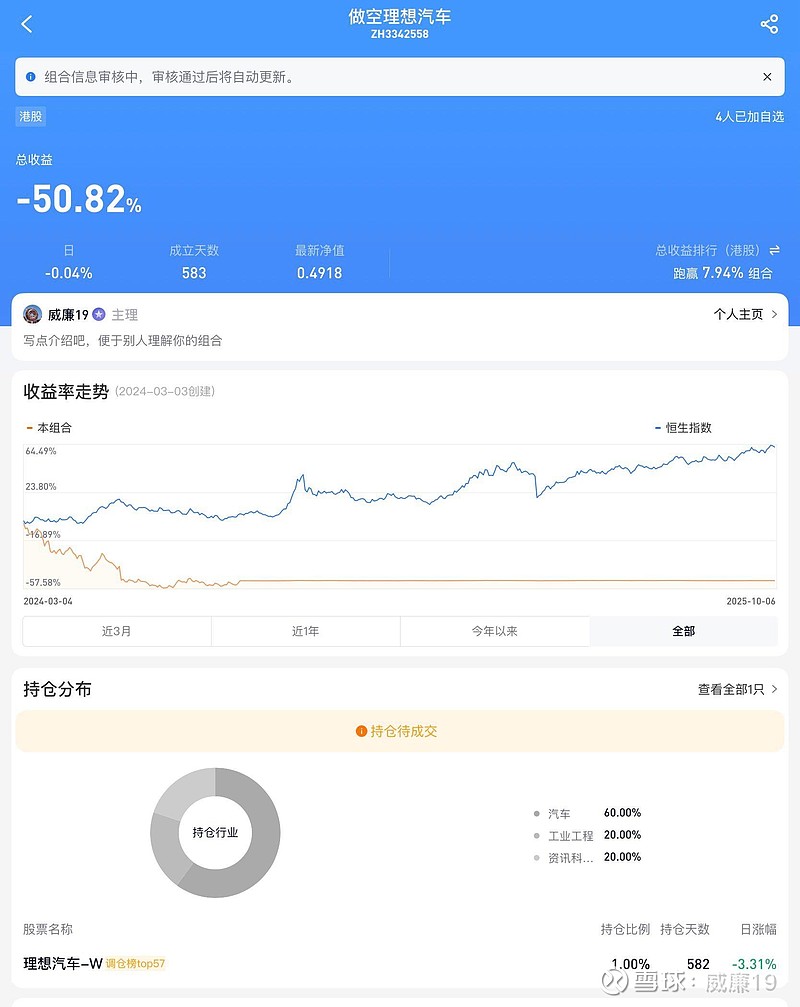Open 查看全部1只 holdings list
The width and height of the screenshot is (800, 1007).
pyautogui.click(x=738, y=689)
